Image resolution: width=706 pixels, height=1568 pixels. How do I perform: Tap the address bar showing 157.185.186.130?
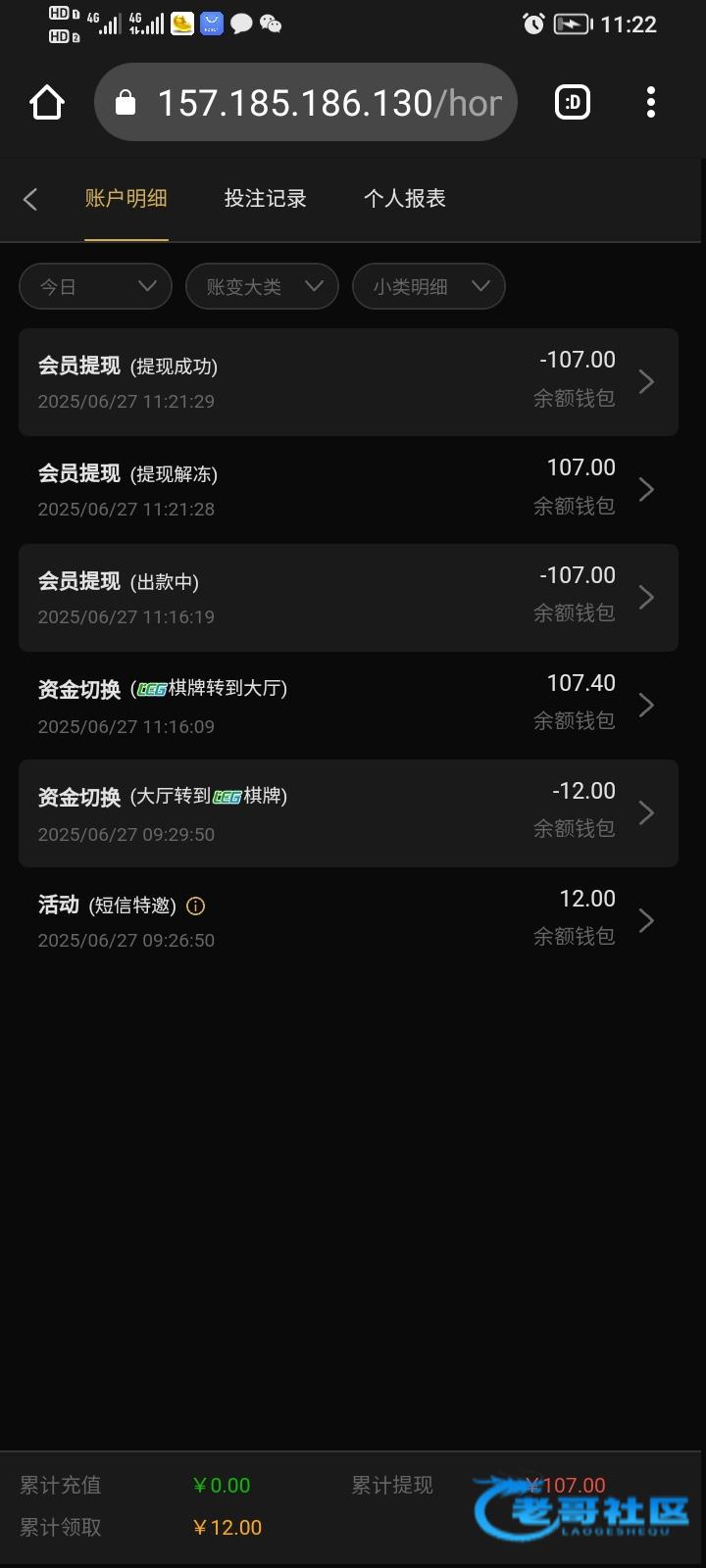coord(306,103)
